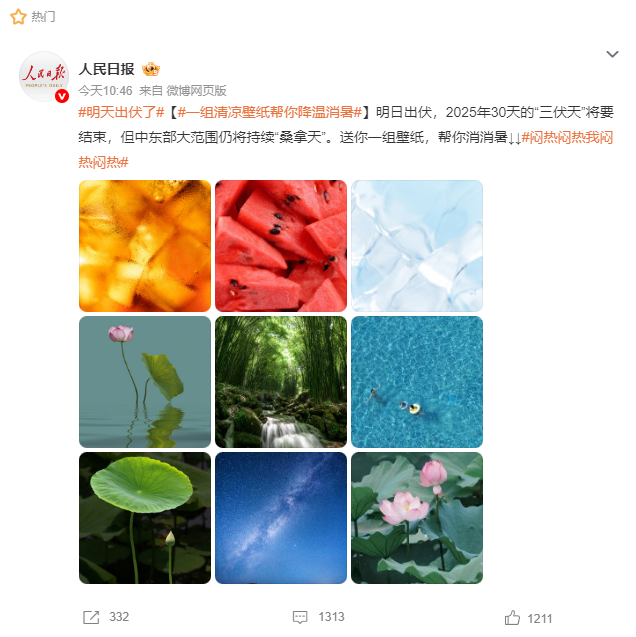View the starry Milky Way wallpaper
The width and height of the screenshot is (636, 637).
281,518
